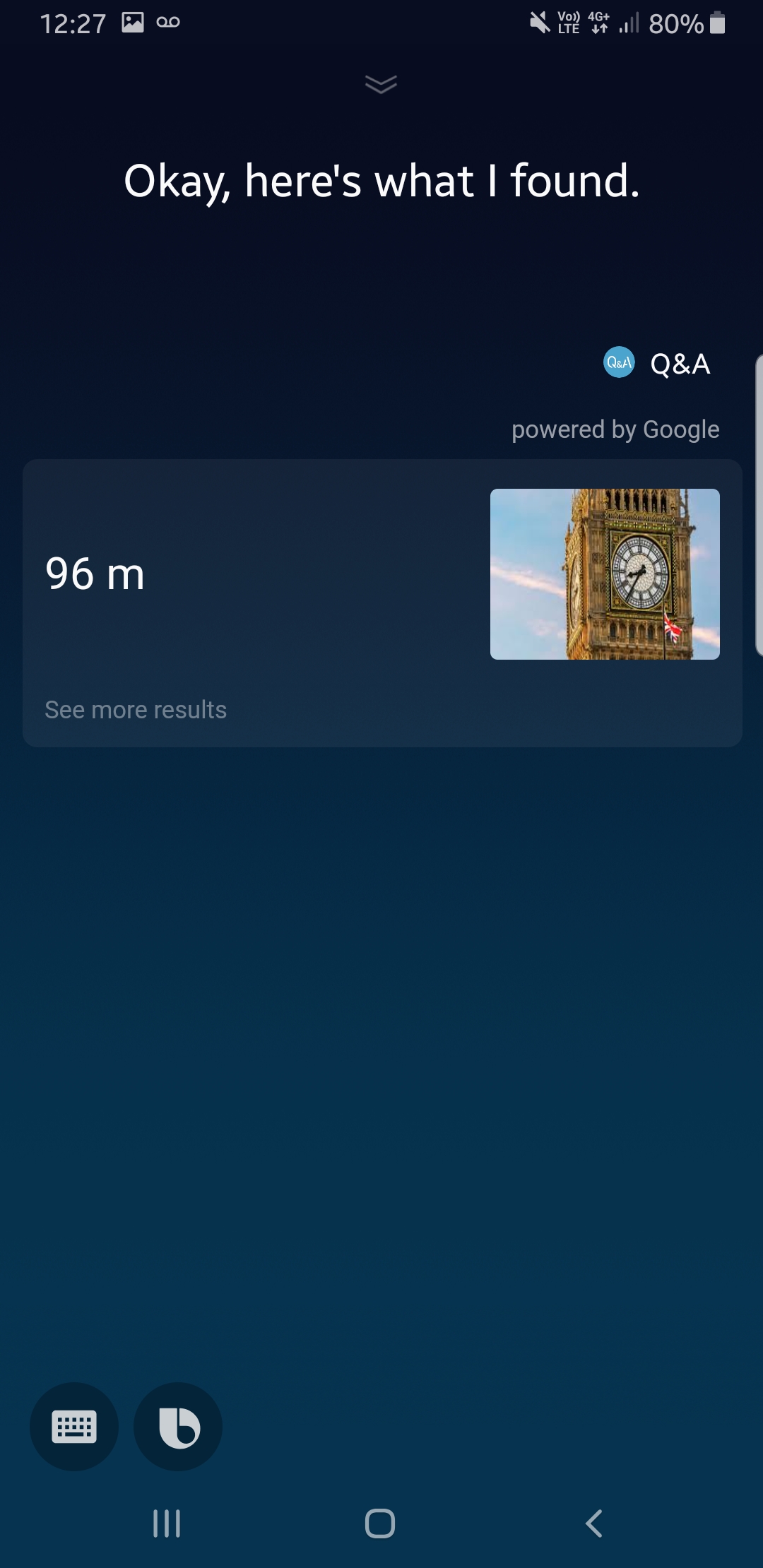
Task: Go back using the navigation bar
Action: coord(594,1524)
